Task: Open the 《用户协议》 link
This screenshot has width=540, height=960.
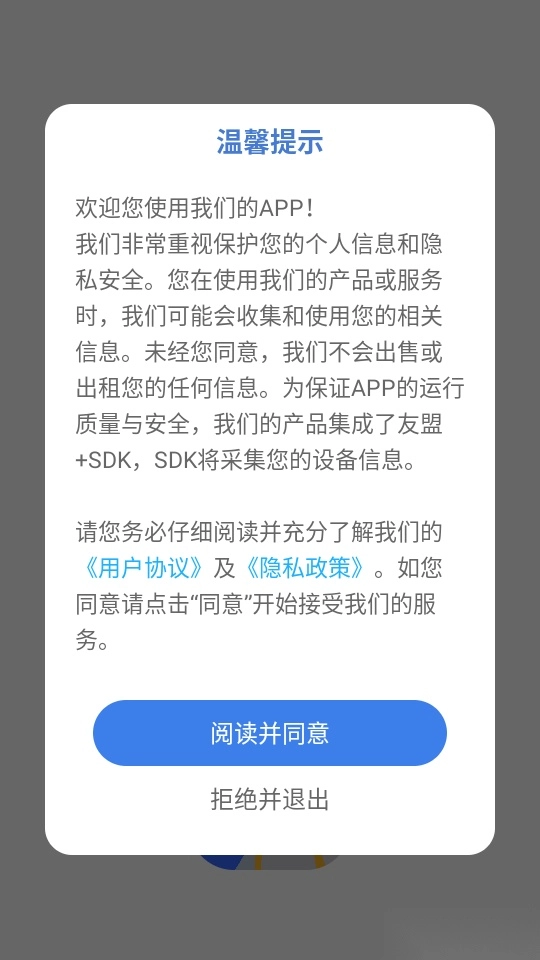Action: pos(144,568)
